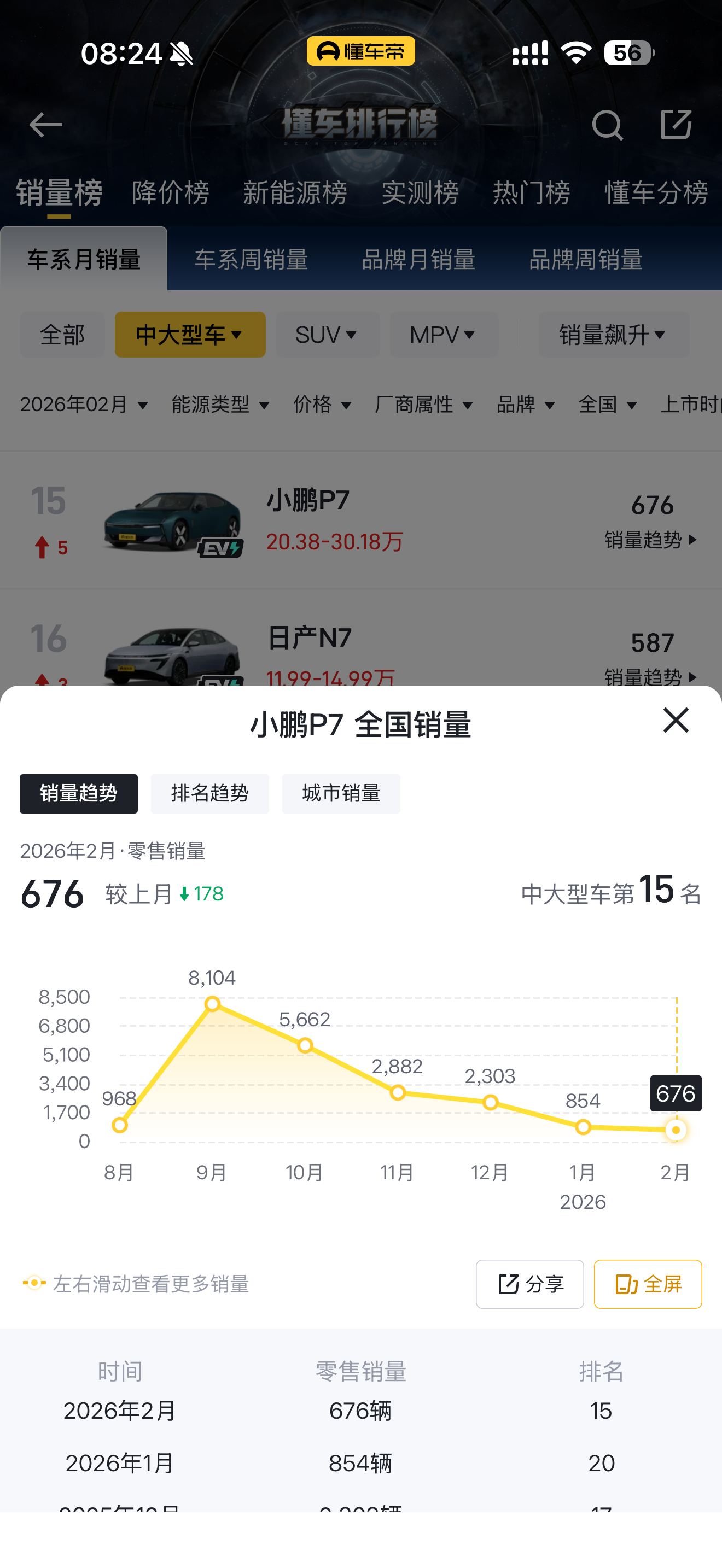Tap the EV badge on 小鹏P7 thumbnail
Screen dimensions: 722x1568
tap(220, 548)
